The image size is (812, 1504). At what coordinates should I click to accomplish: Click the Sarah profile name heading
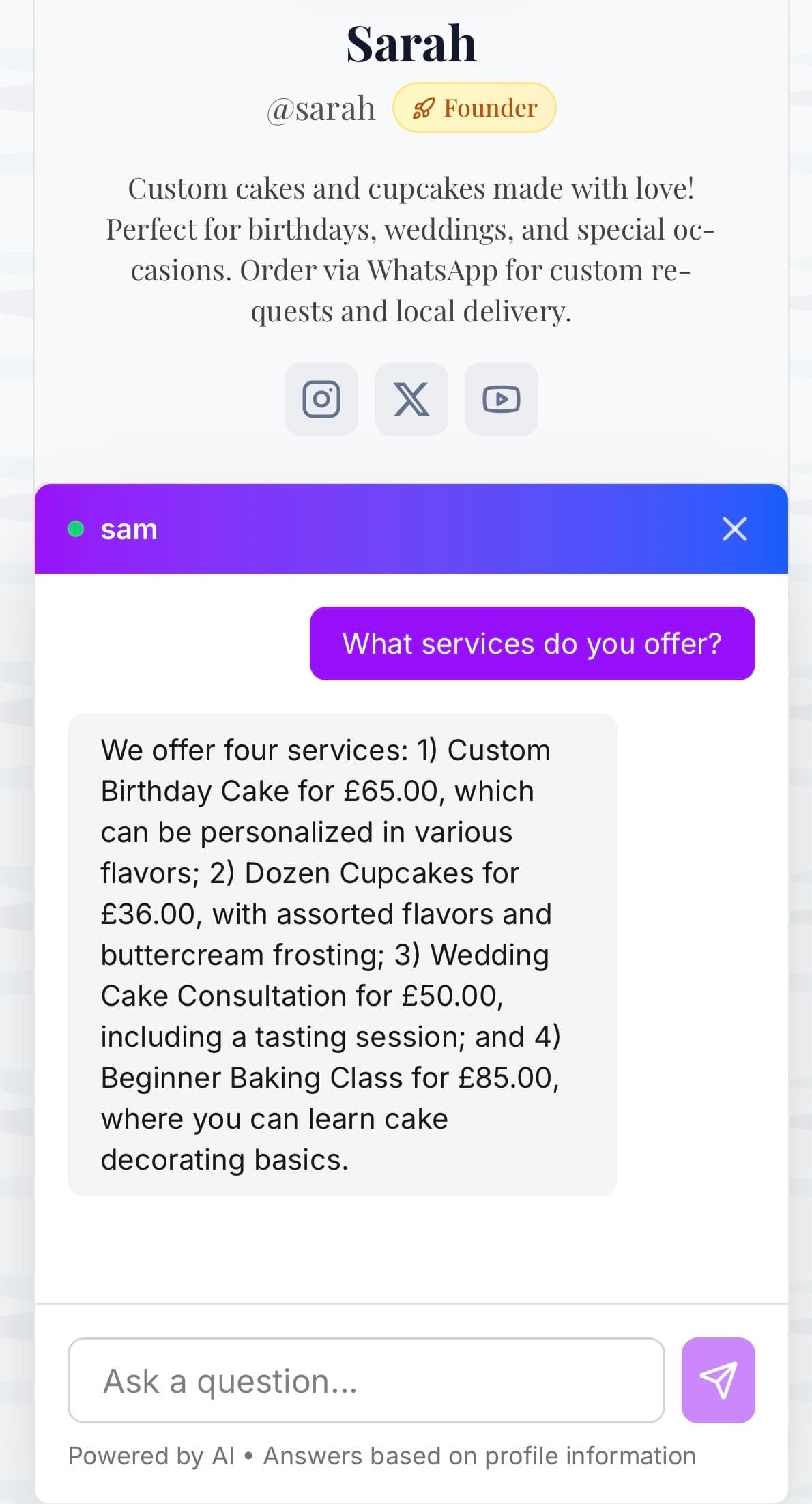pos(411,43)
